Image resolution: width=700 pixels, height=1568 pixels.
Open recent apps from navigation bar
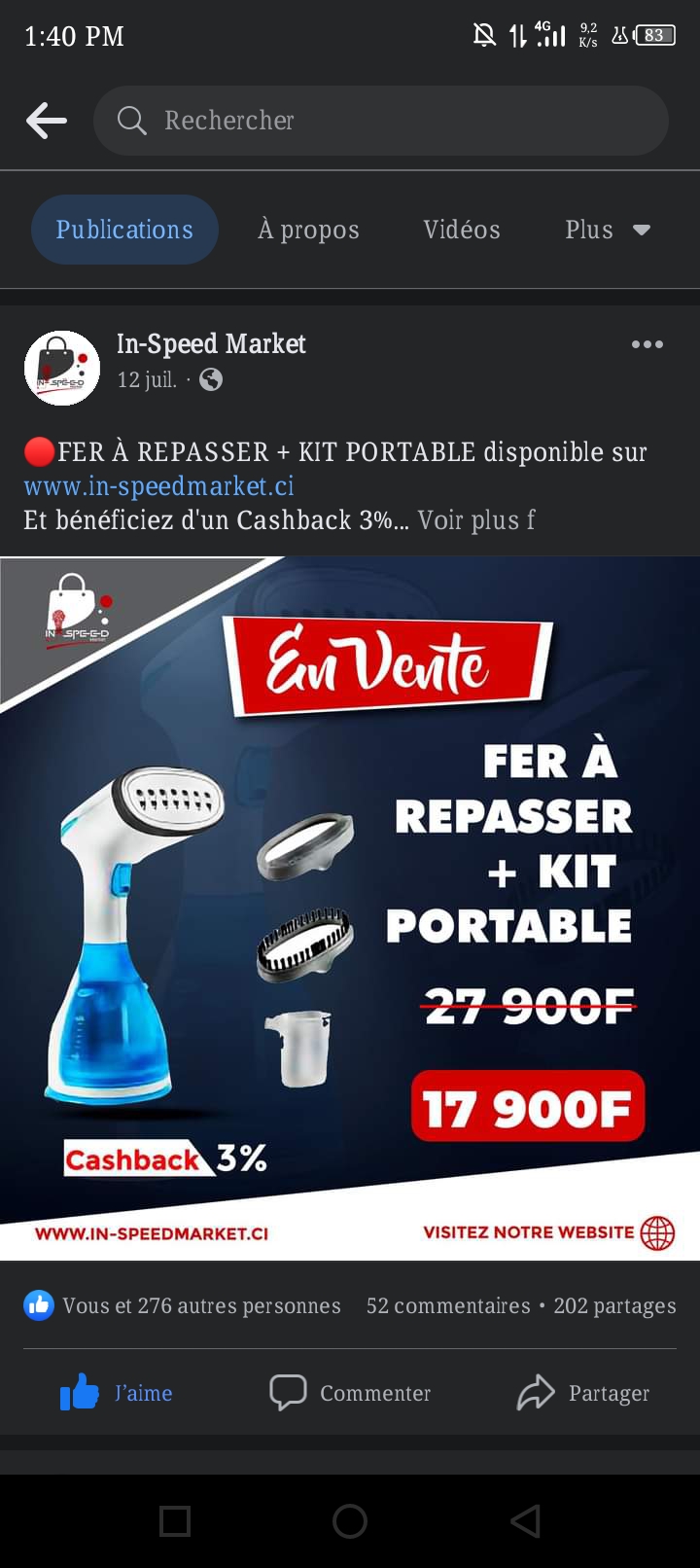pyautogui.click(x=175, y=1520)
